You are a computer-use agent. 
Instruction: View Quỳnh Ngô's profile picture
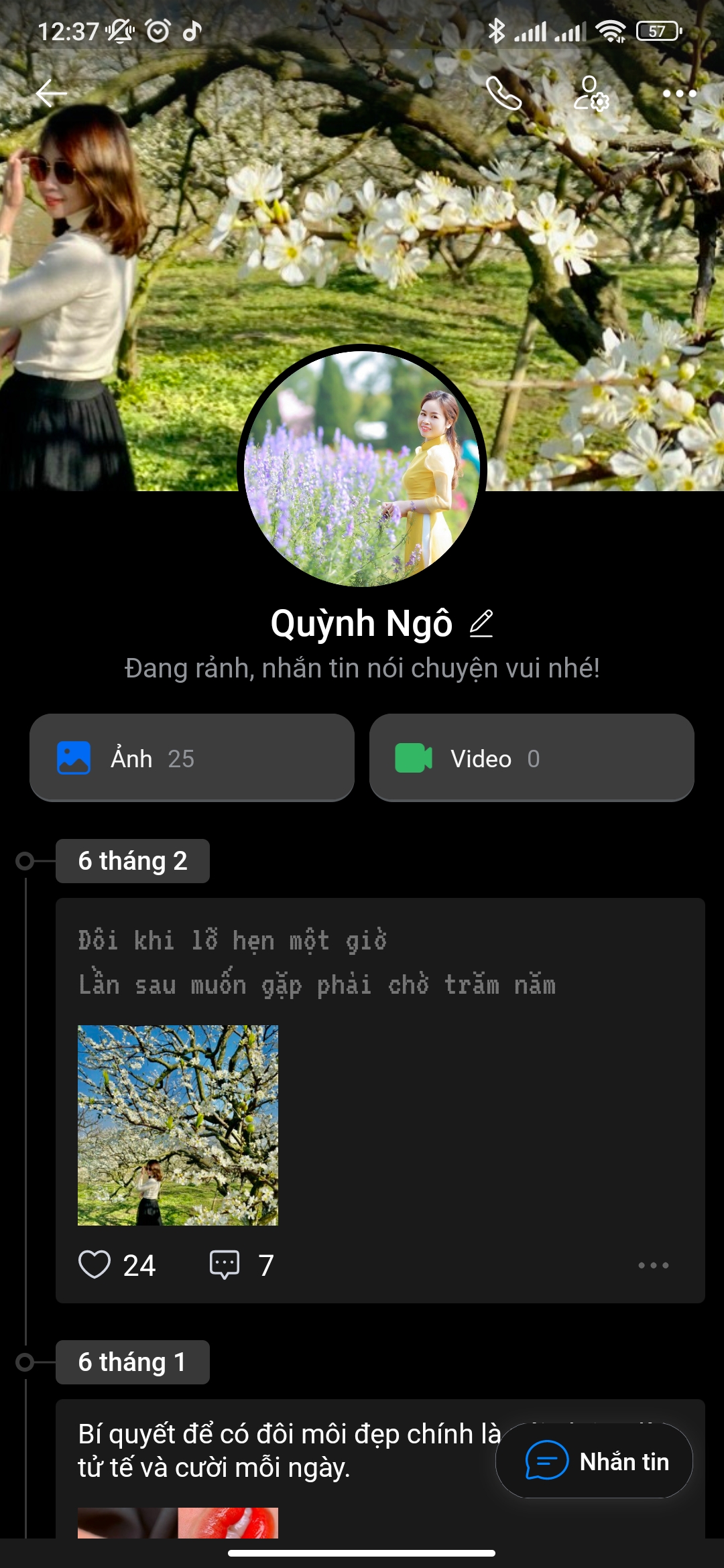click(362, 468)
